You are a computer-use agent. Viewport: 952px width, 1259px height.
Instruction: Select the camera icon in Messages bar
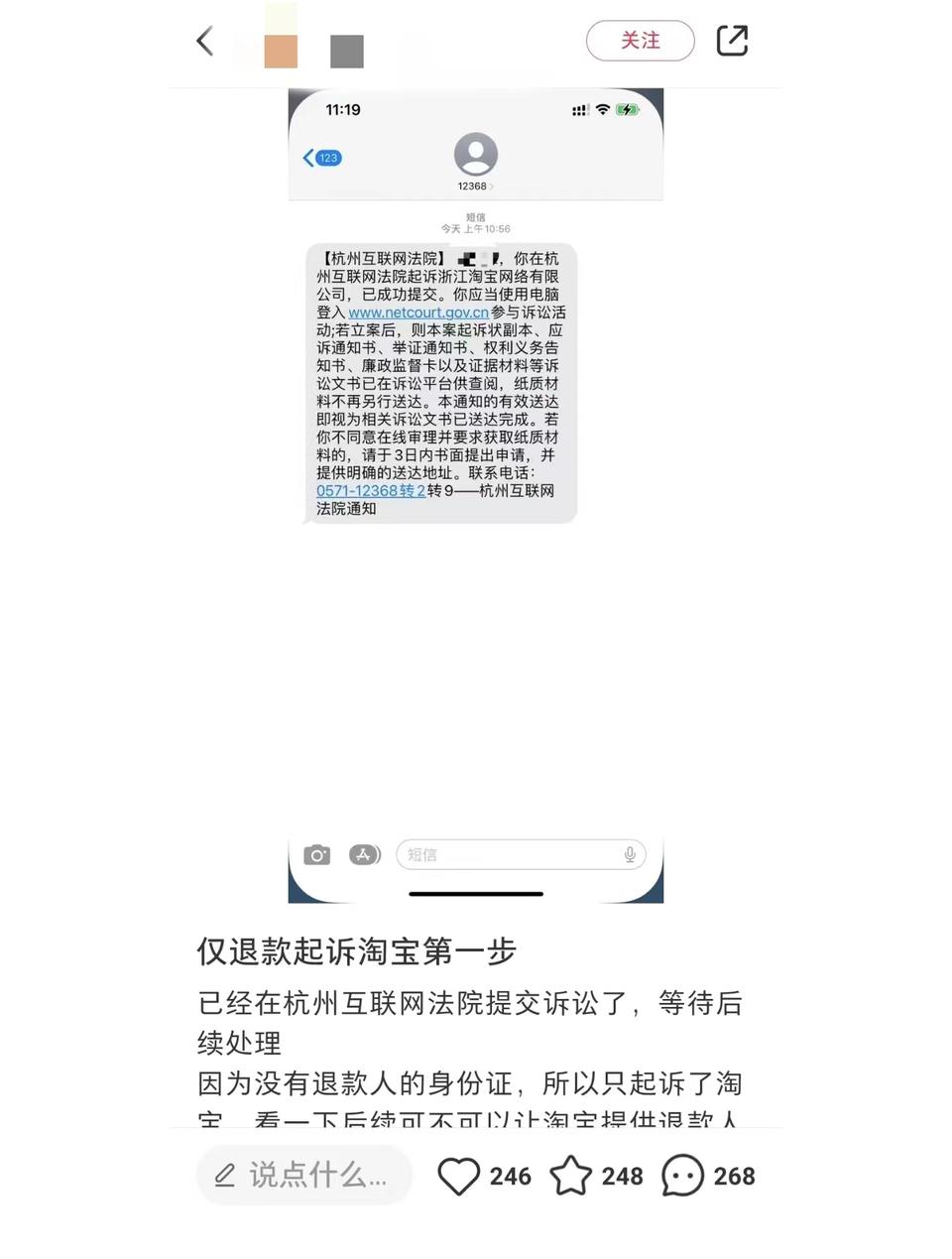pos(316,854)
